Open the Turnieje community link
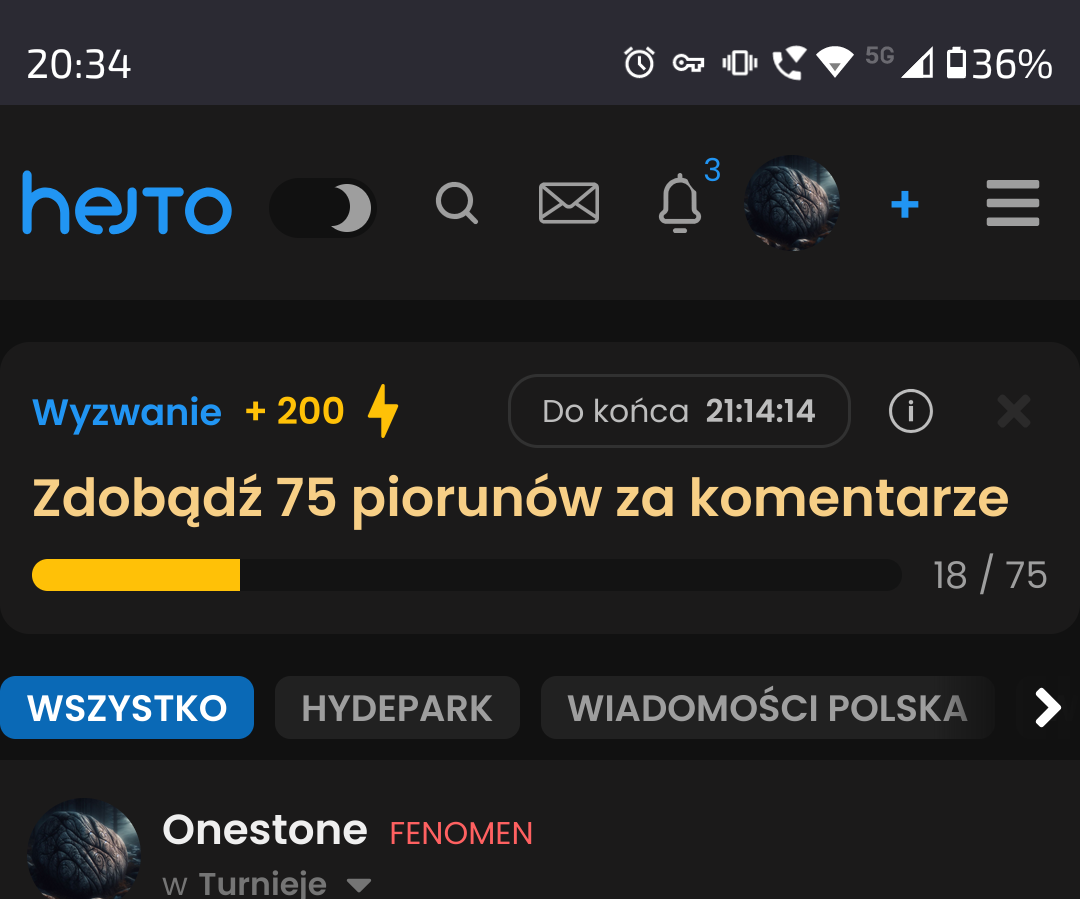The image size is (1080, 899). tap(262, 883)
